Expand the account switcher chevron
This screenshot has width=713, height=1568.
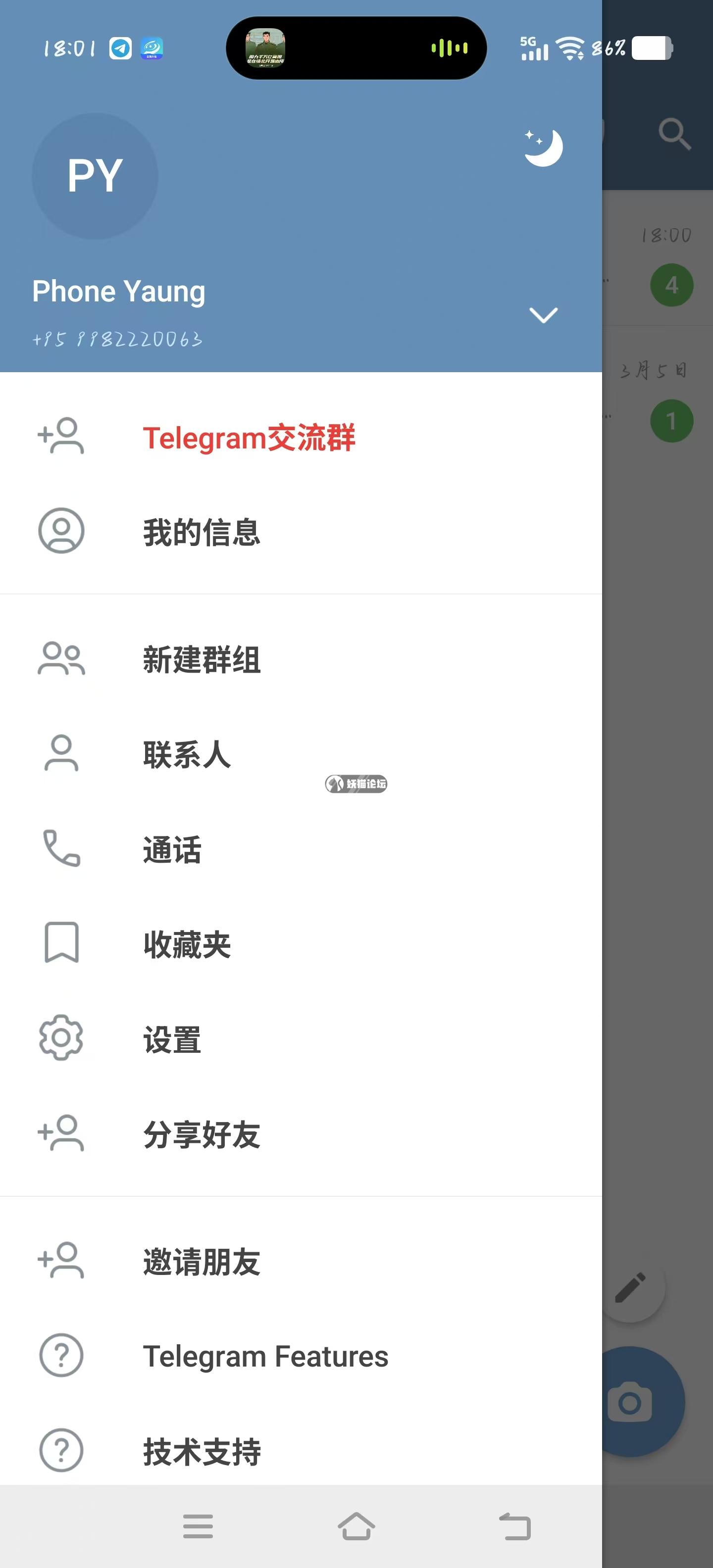pos(543,315)
